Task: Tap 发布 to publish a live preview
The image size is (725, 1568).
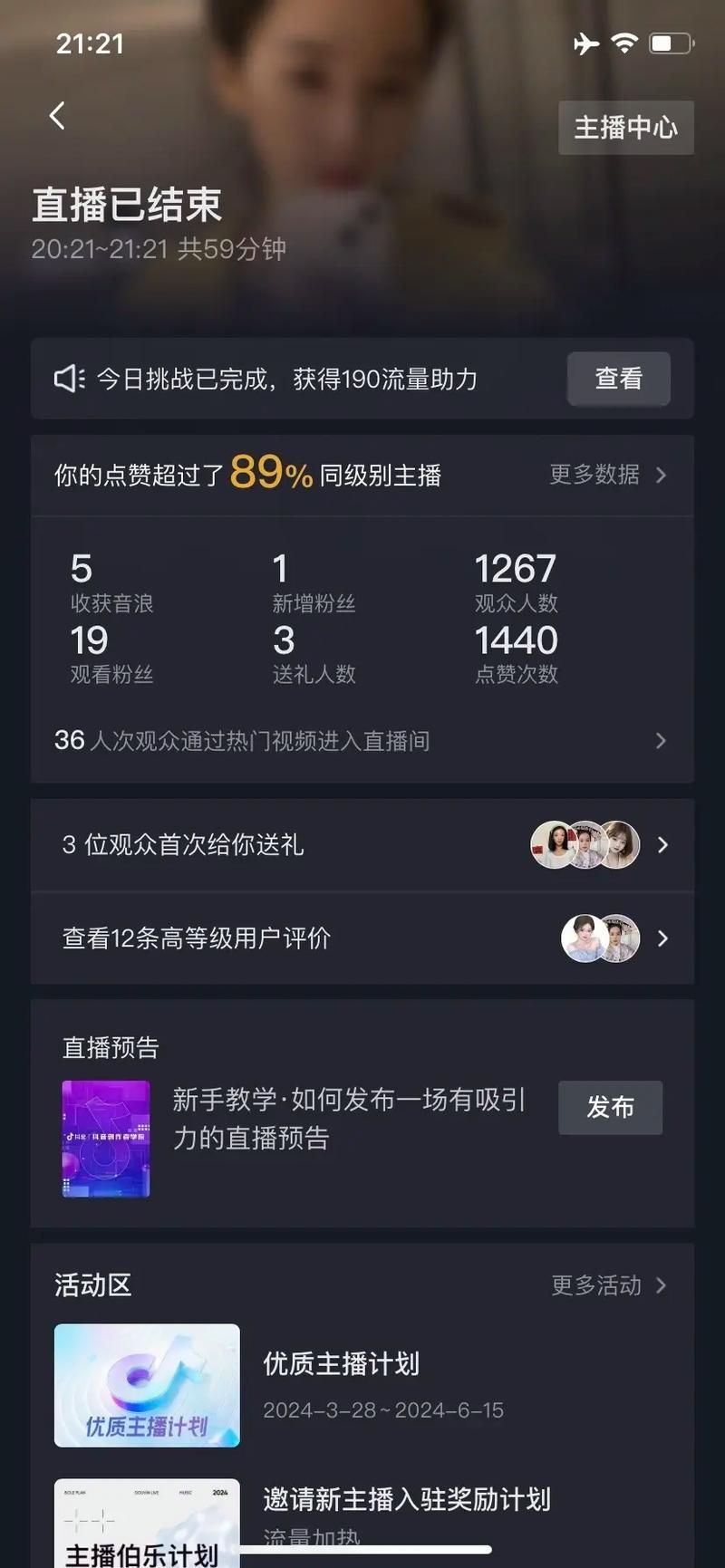Action: 610,1107
